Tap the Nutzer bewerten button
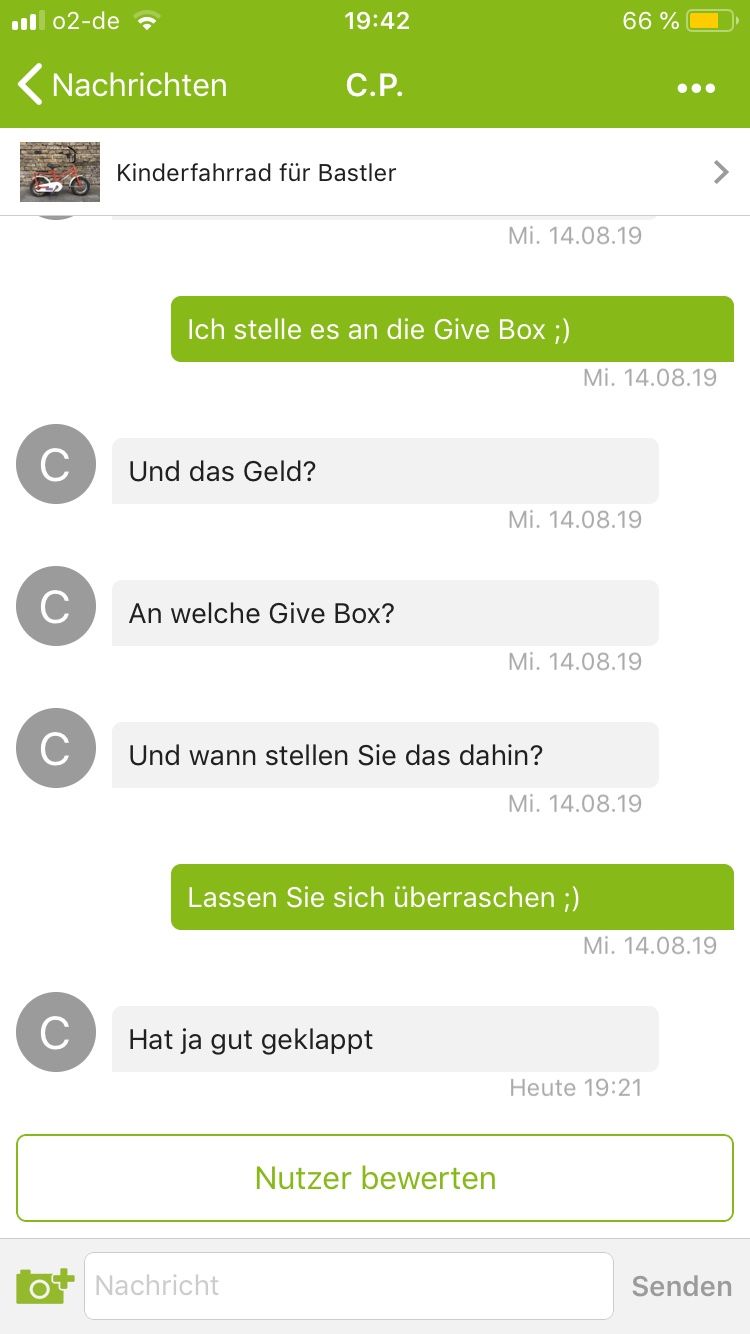 pos(375,1178)
